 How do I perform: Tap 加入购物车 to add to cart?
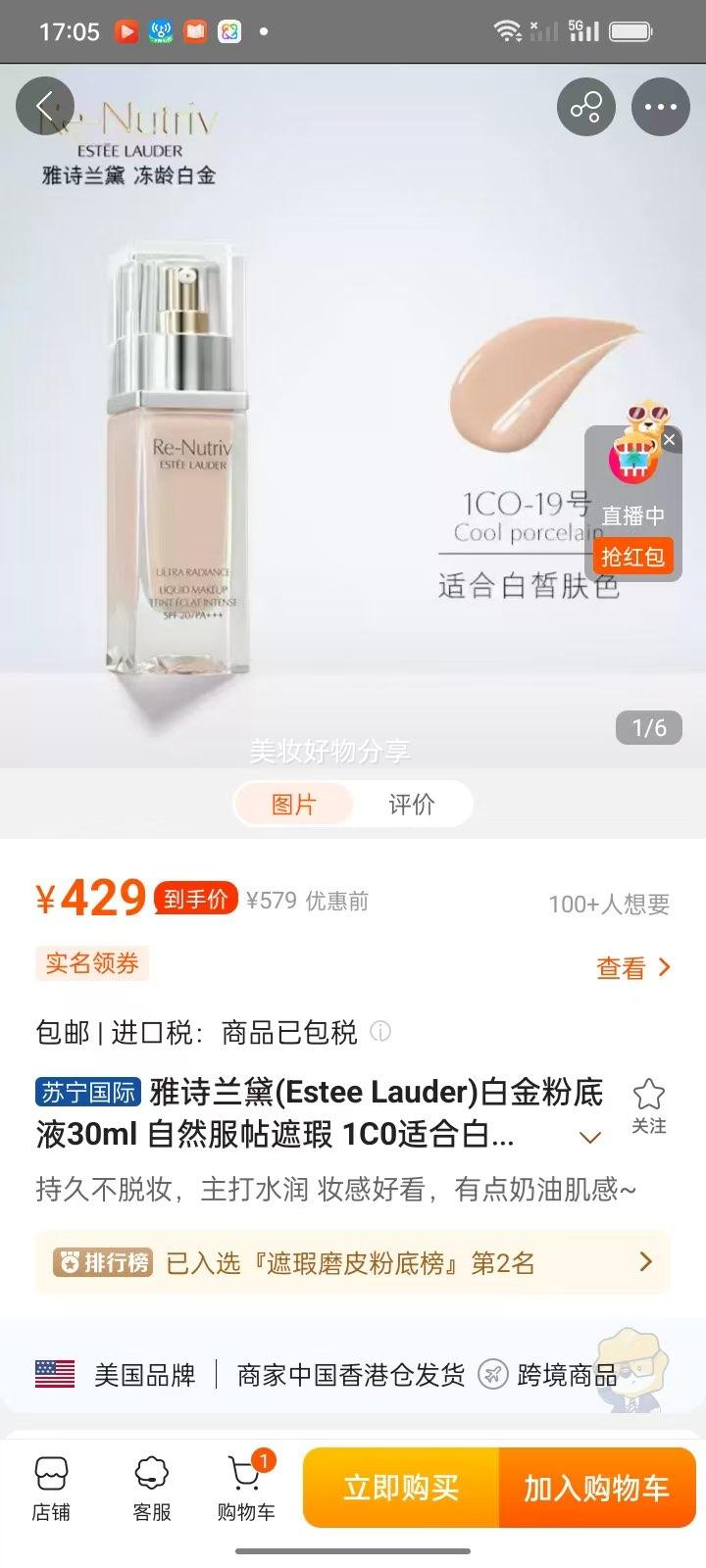[599, 1488]
